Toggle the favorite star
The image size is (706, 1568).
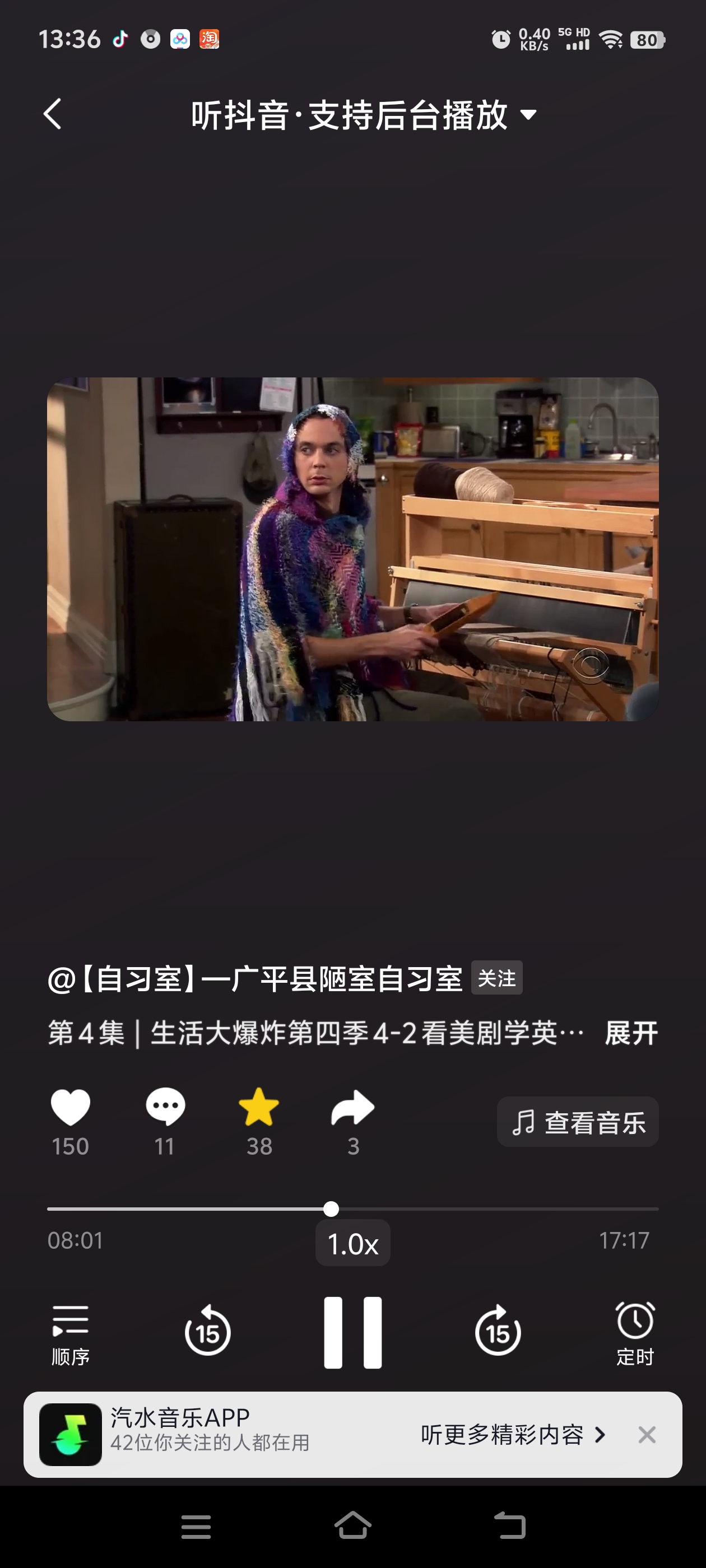point(259,1108)
